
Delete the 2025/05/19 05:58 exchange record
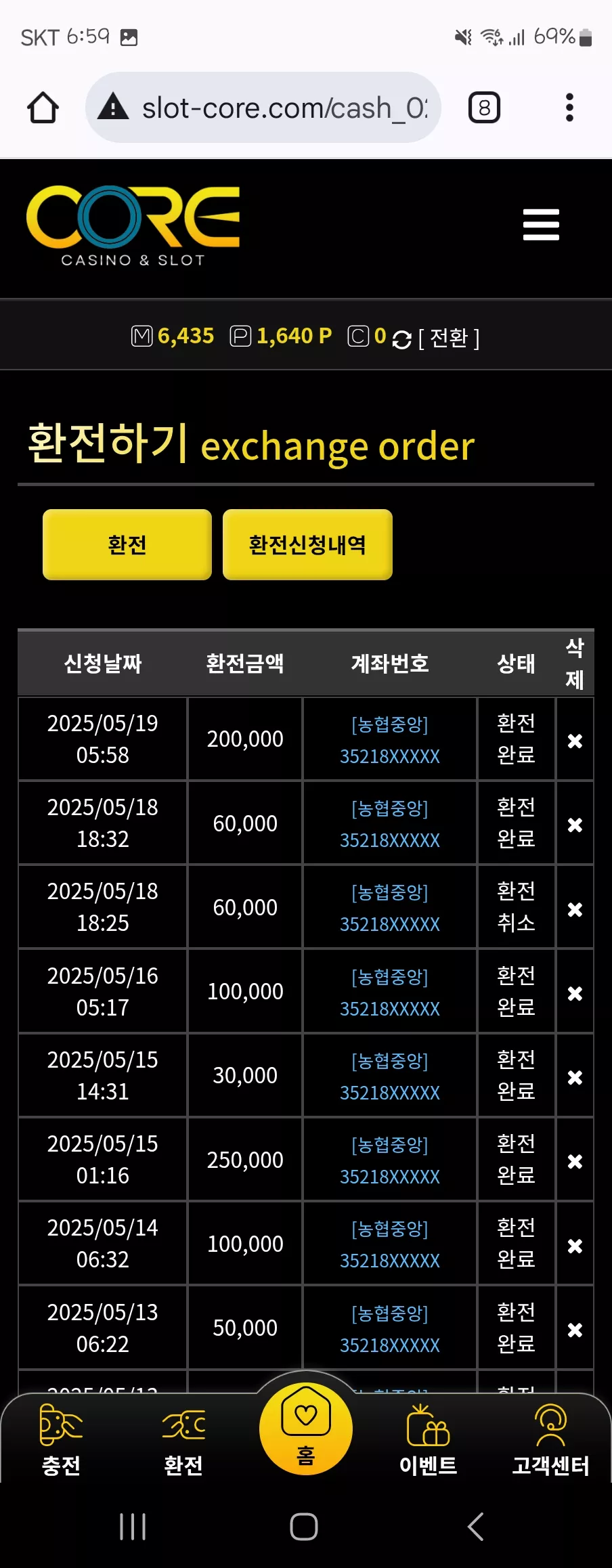pos(575,741)
